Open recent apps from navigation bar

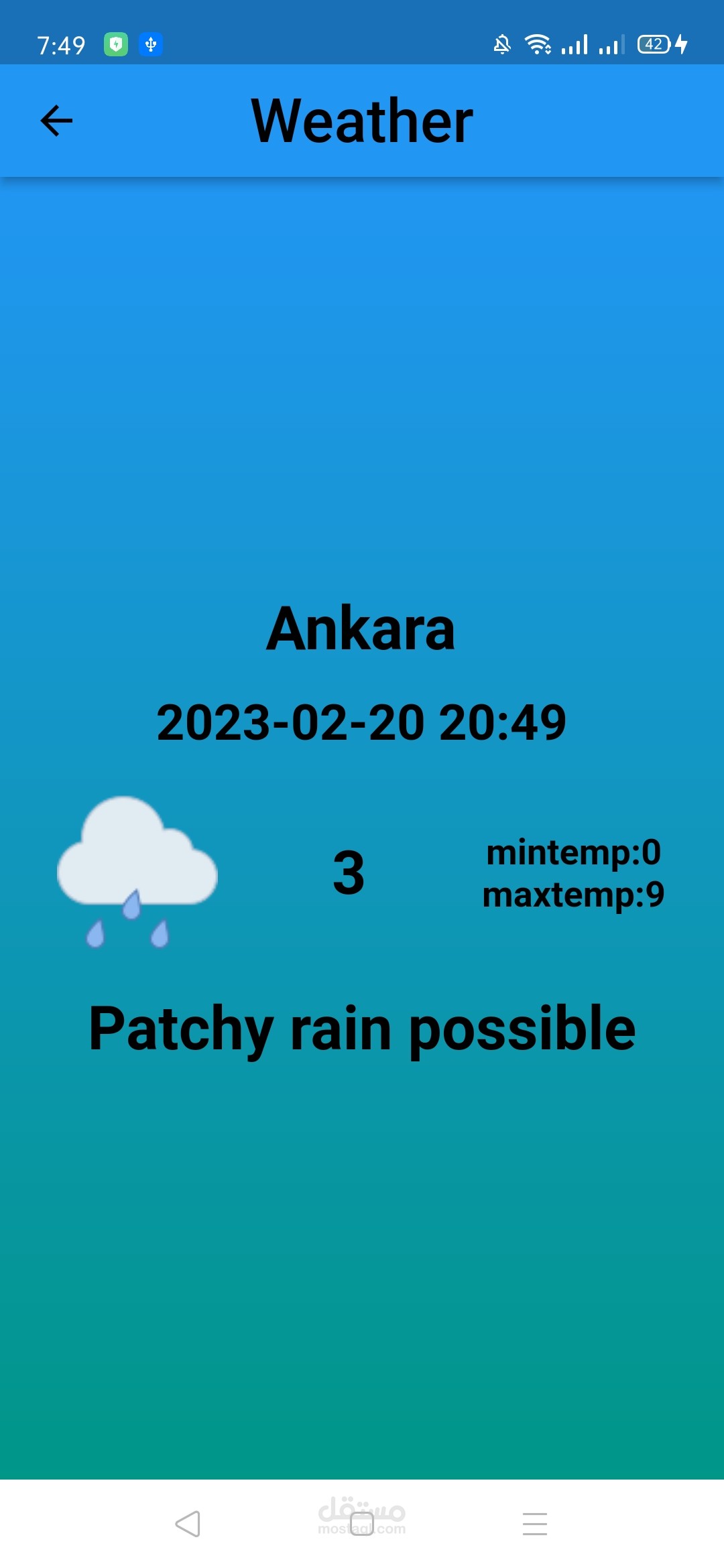535,1524
